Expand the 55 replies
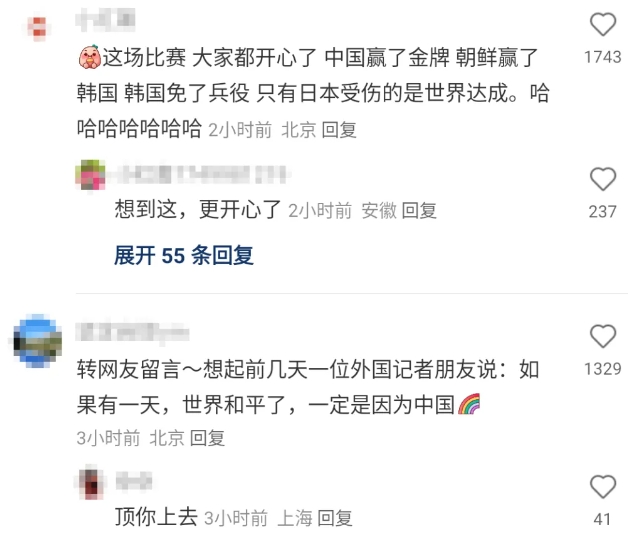 tap(184, 256)
